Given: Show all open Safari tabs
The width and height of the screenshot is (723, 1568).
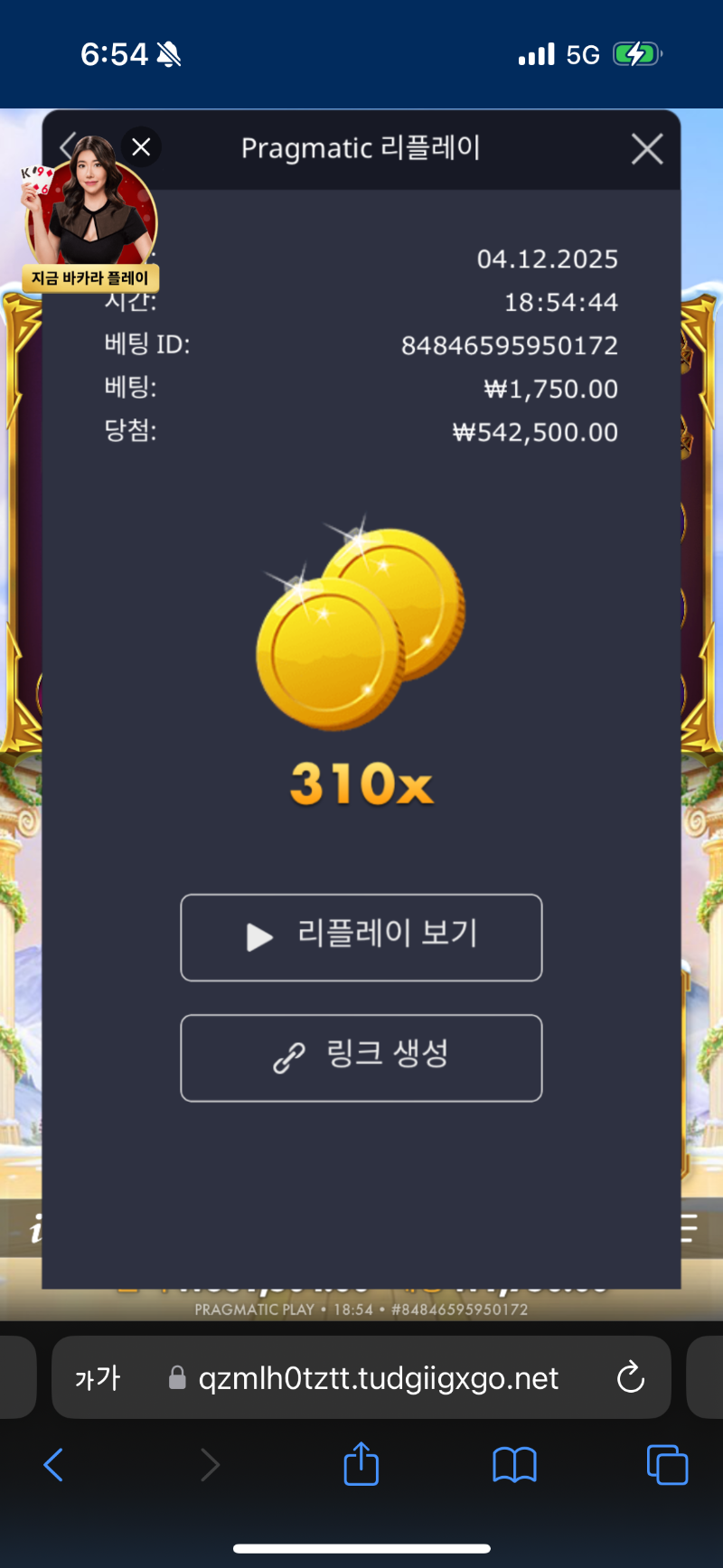Looking at the screenshot, I should [x=667, y=1464].
